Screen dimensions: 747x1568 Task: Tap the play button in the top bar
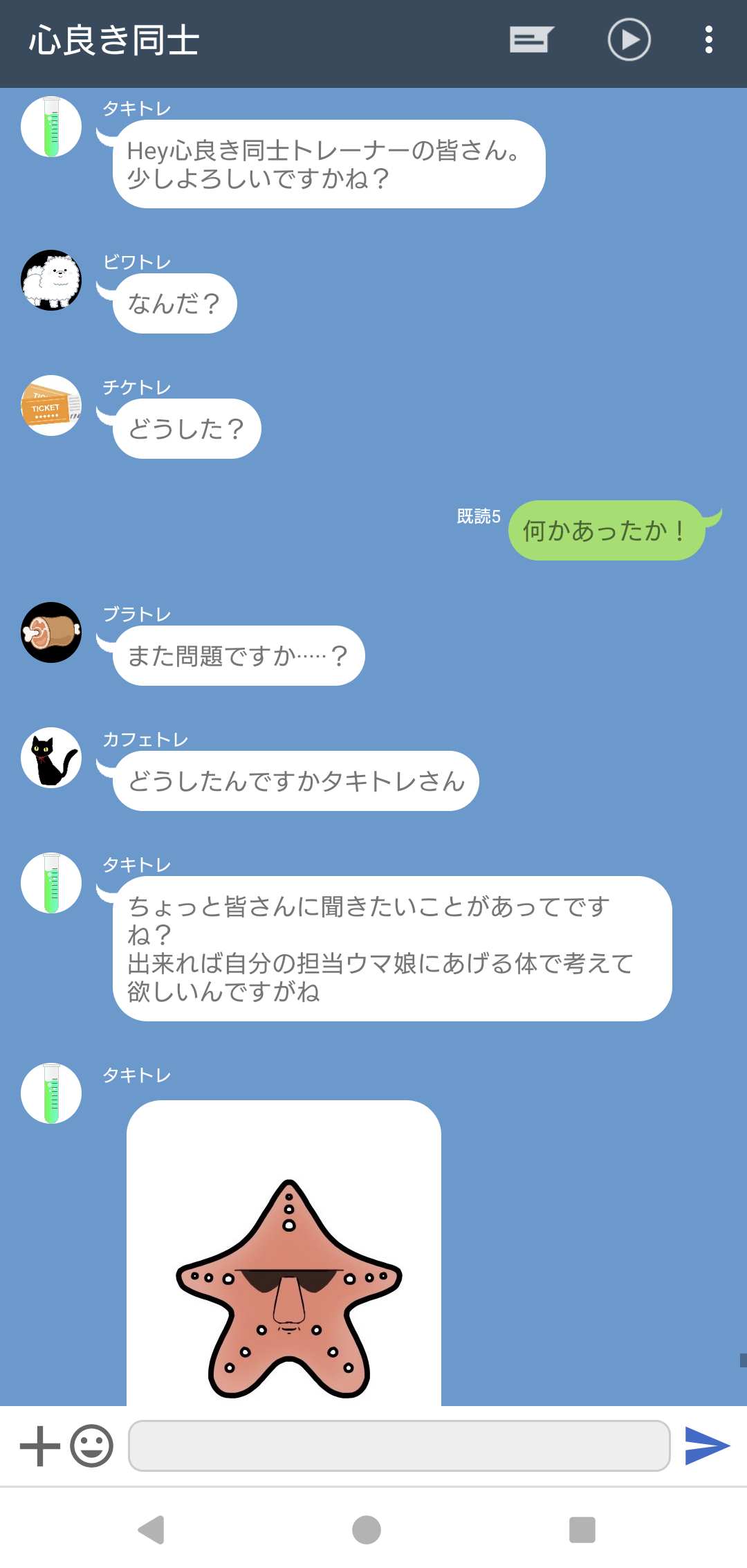(x=629, y=40)
